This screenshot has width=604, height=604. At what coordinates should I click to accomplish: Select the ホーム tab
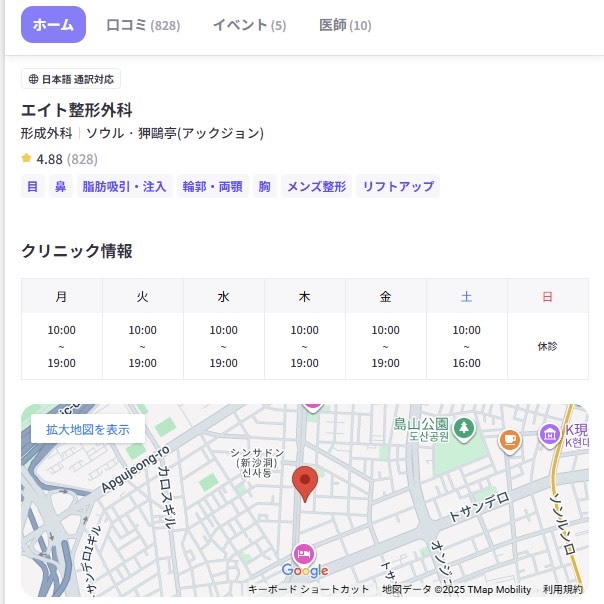(53, 25)
